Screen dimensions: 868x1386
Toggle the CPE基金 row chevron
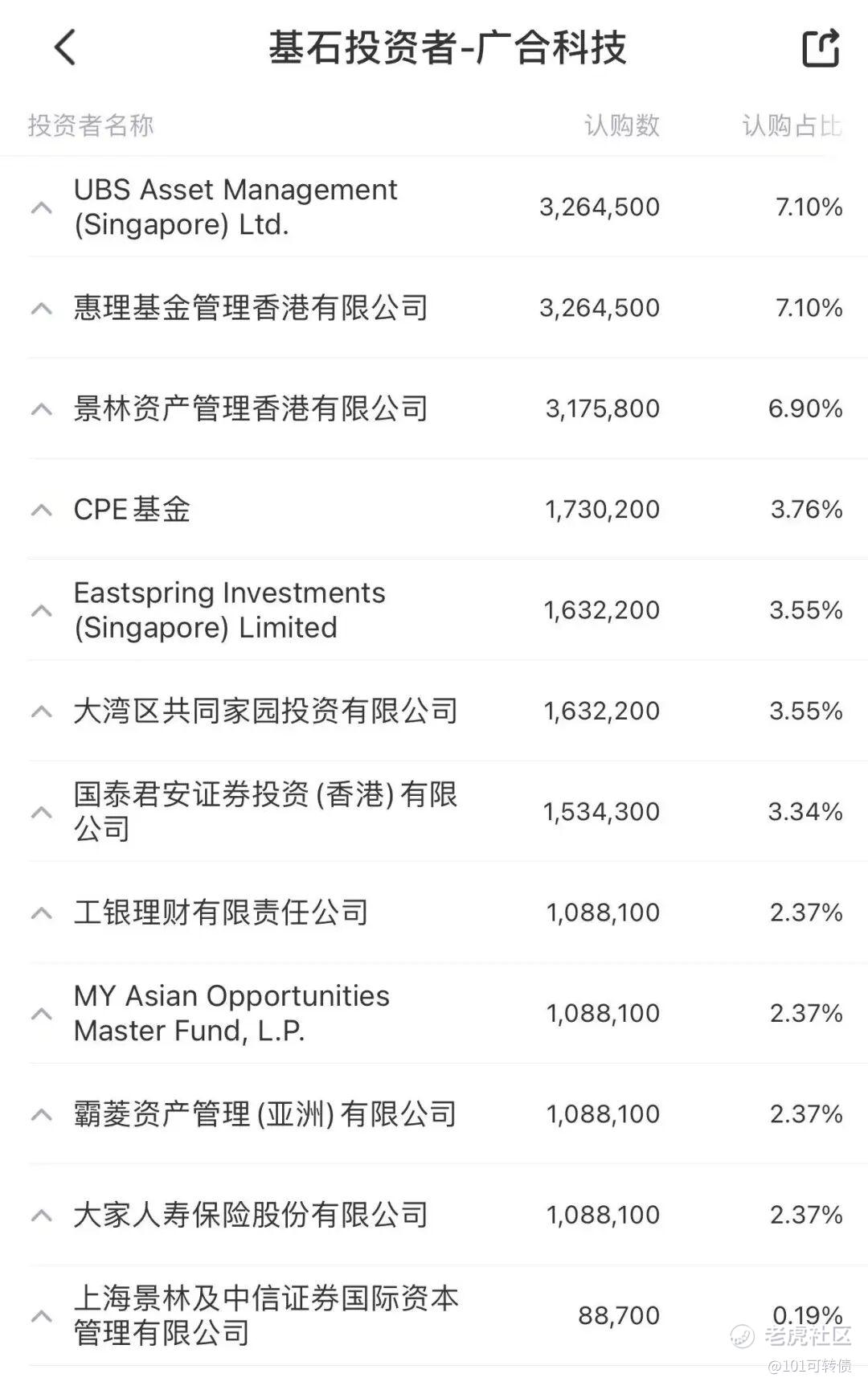coord(41,510)
